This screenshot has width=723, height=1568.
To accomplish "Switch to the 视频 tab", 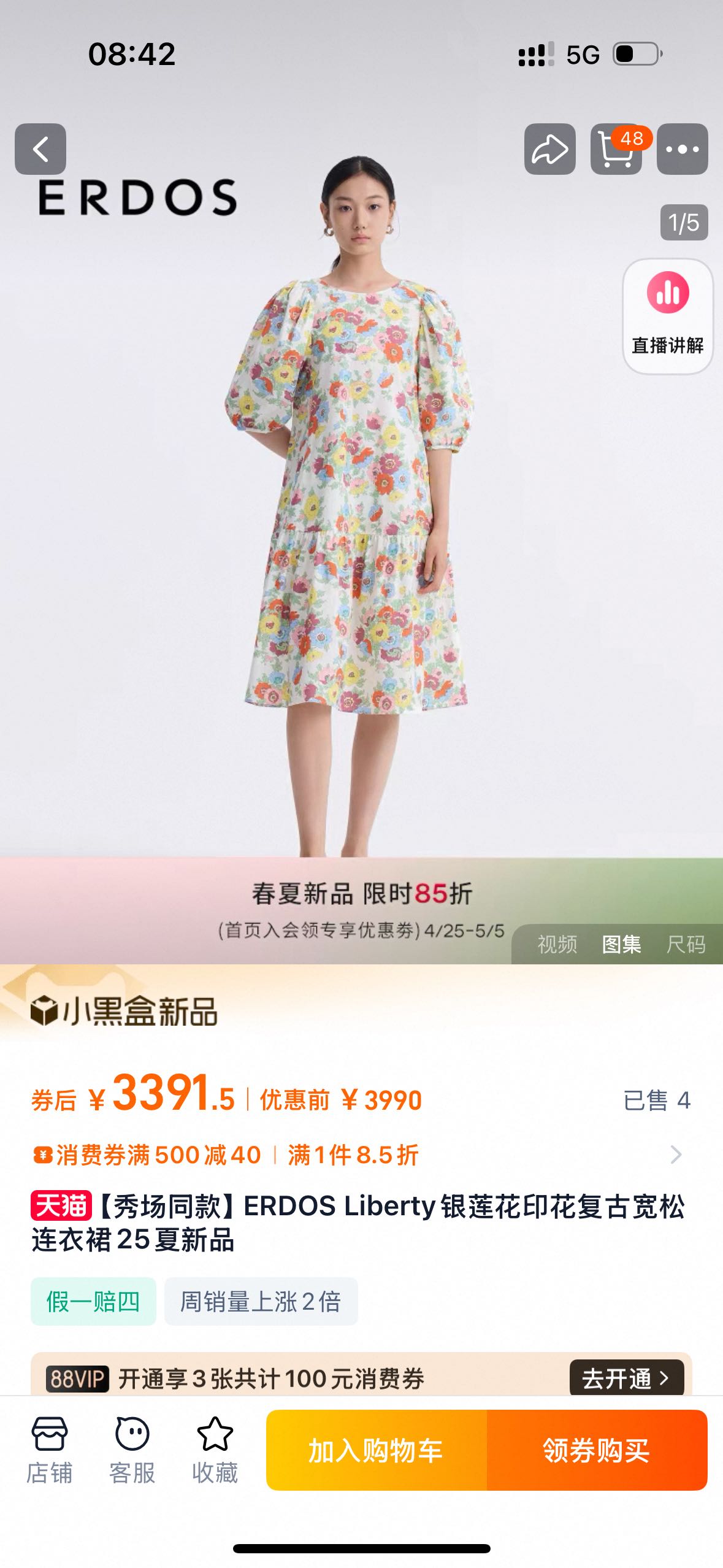I will (x=557, y=944).
